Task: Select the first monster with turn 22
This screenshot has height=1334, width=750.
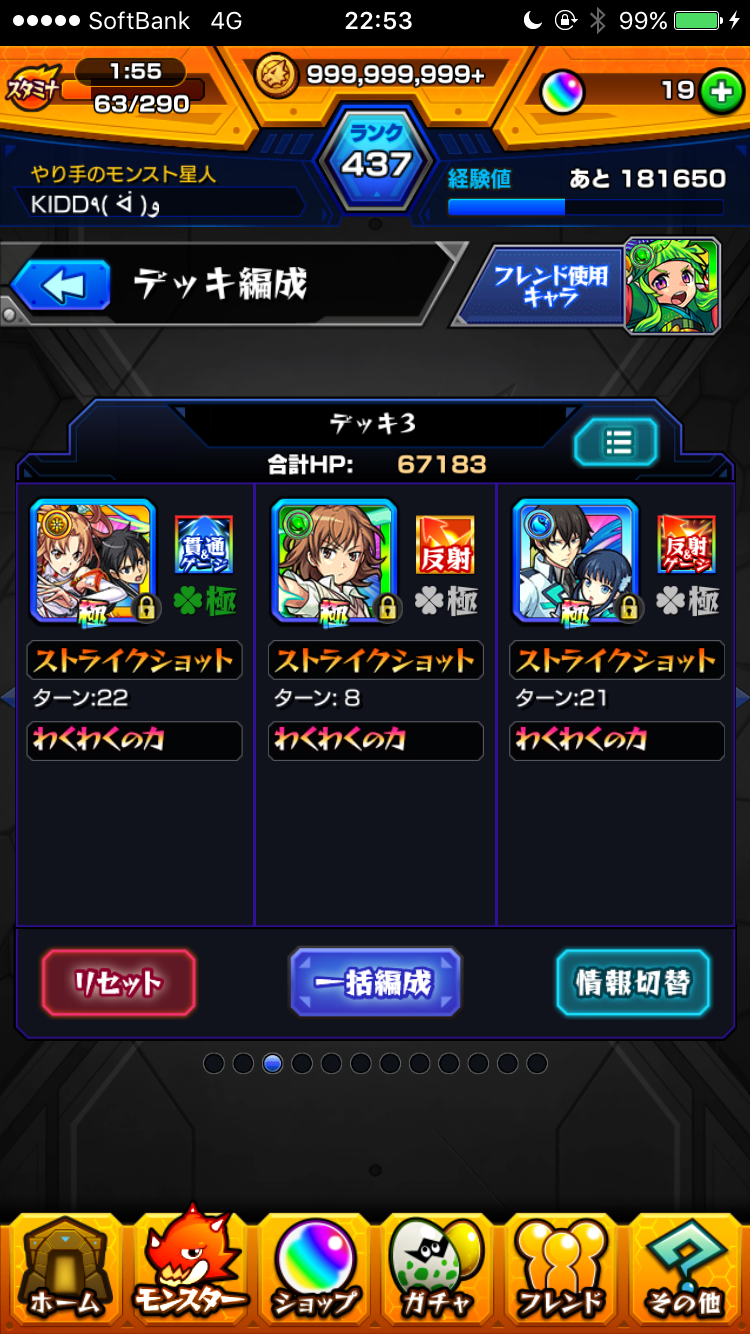Action: 94,562
